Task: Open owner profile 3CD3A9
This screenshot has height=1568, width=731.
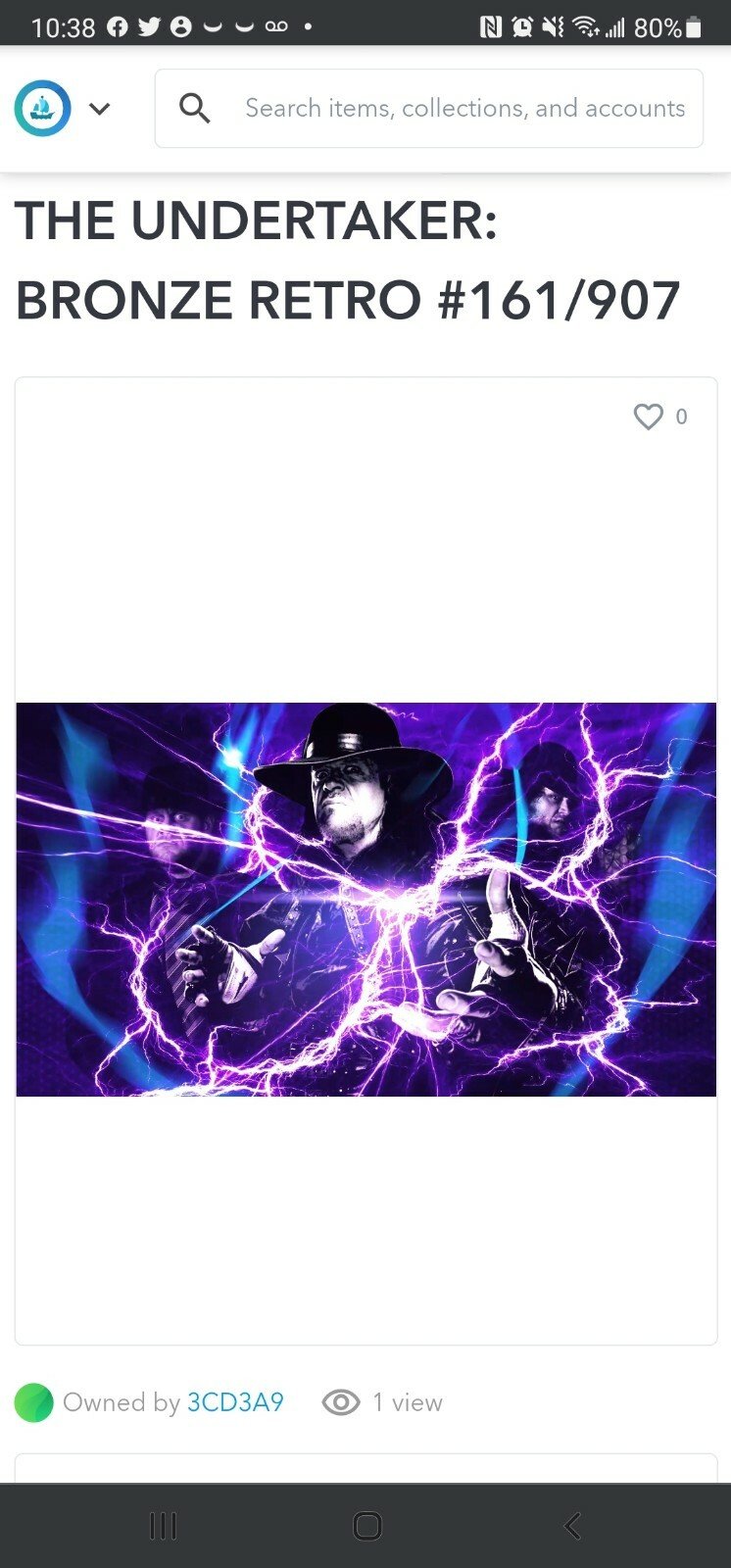Action: [x=235, y=1402]
